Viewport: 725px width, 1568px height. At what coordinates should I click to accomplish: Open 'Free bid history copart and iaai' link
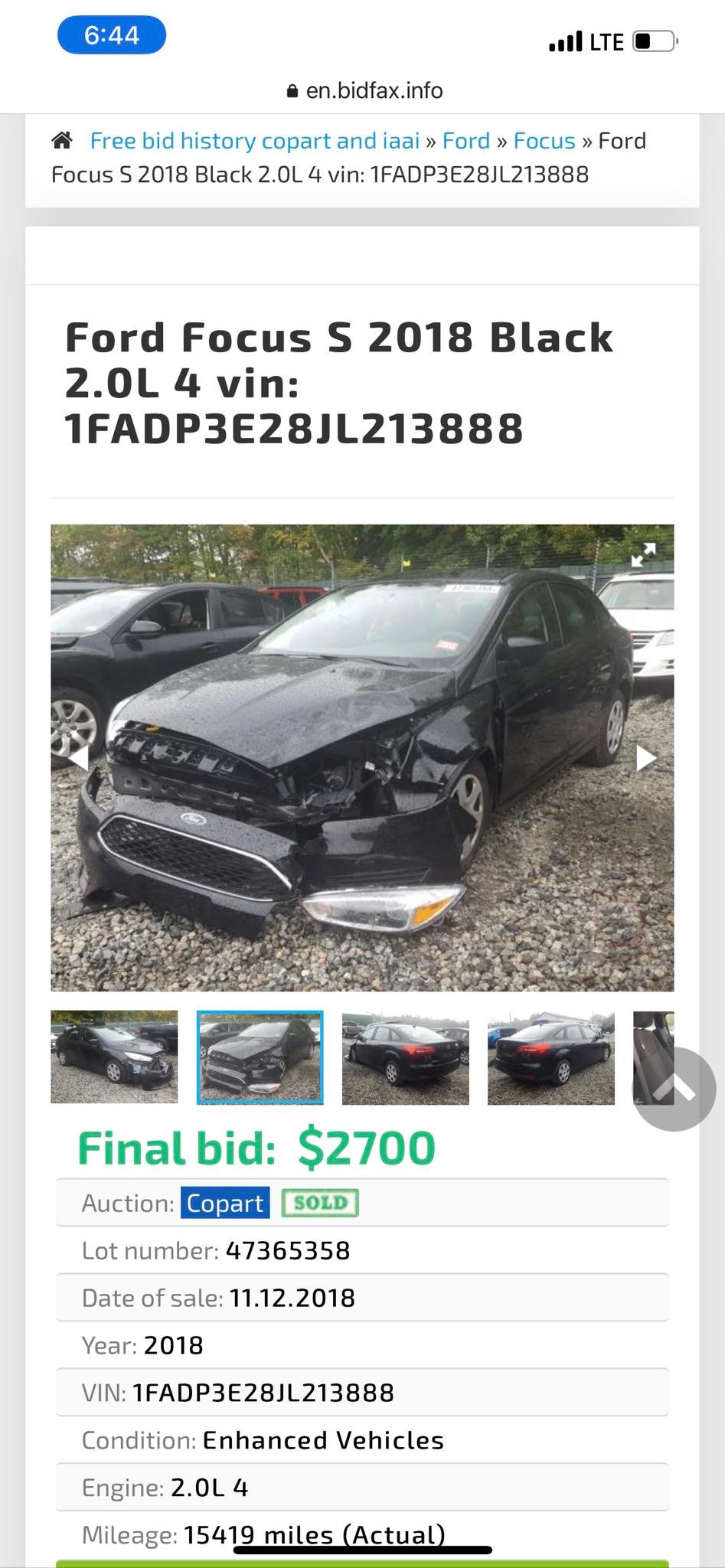254,141
